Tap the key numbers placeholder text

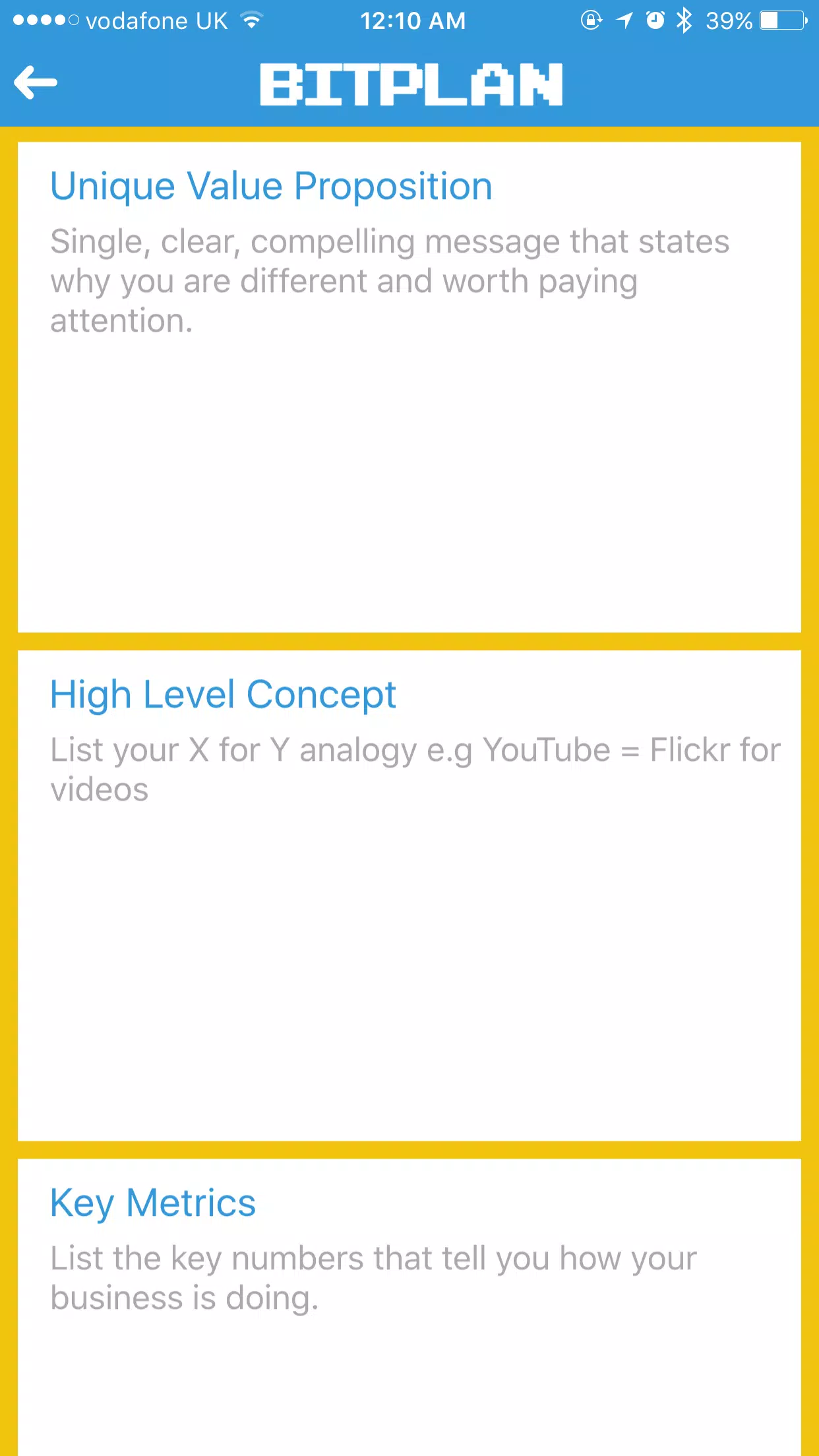373,1277
